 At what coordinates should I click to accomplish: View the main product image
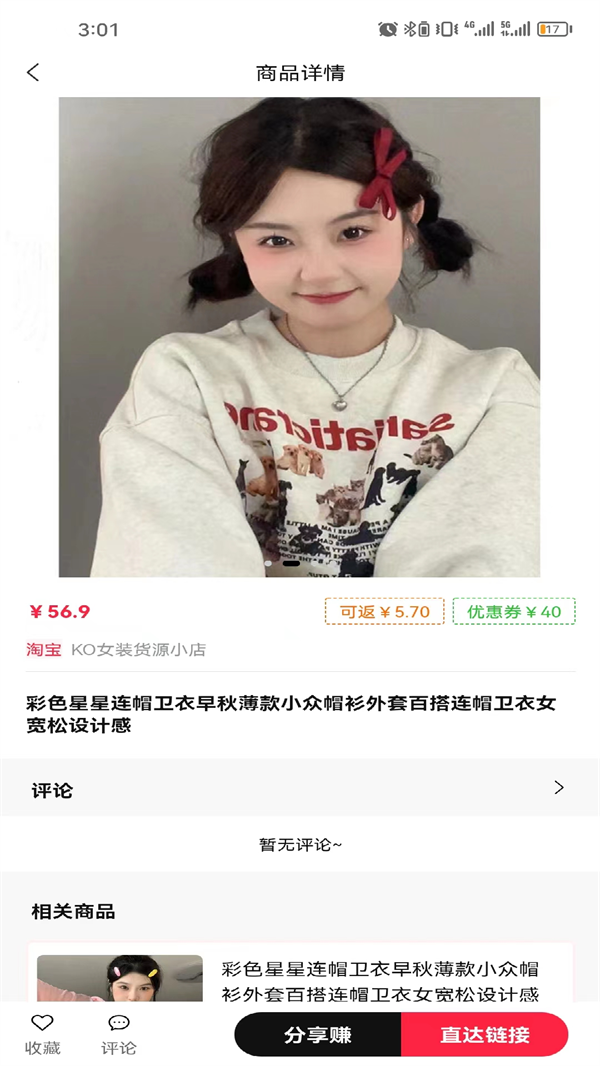click(x=299, y=337)
